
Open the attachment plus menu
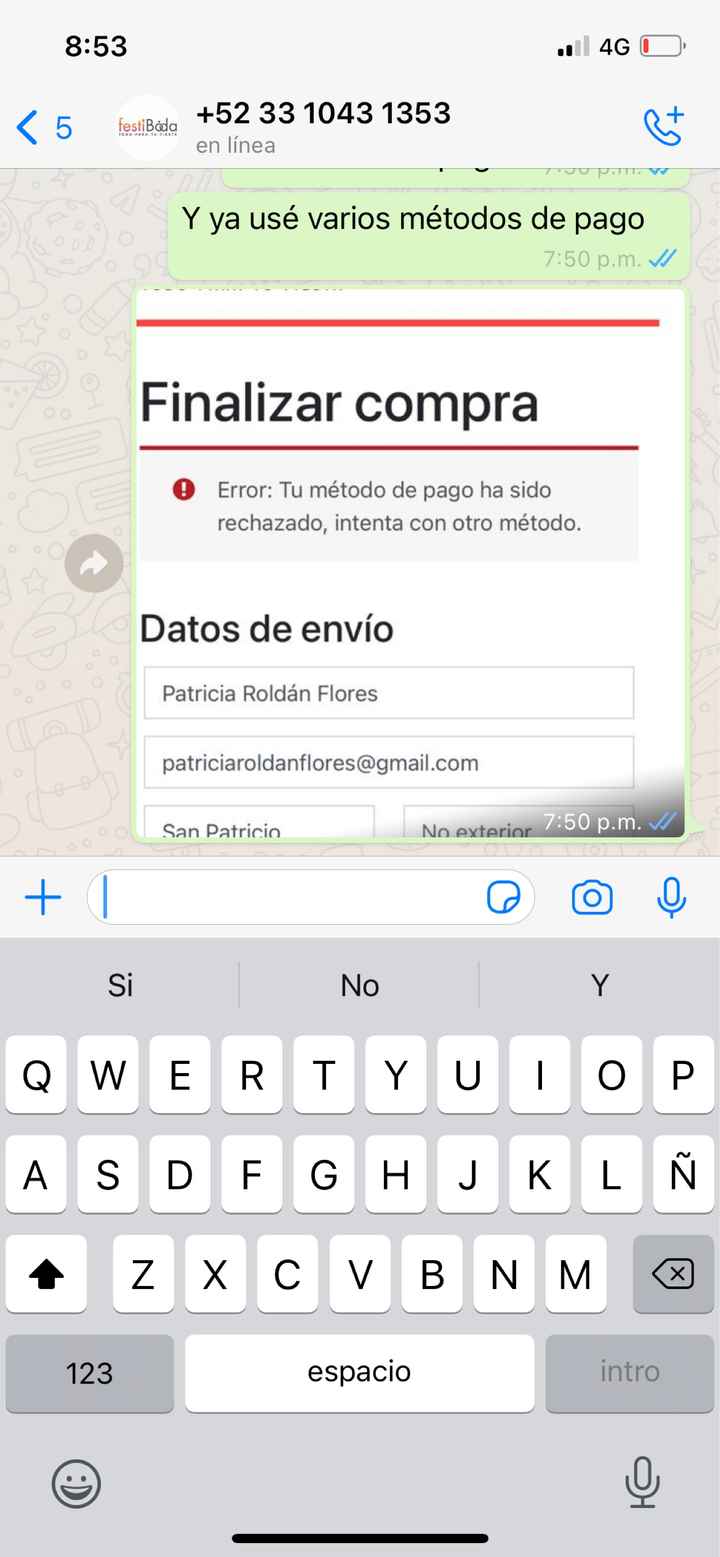(x=43, y=898)
